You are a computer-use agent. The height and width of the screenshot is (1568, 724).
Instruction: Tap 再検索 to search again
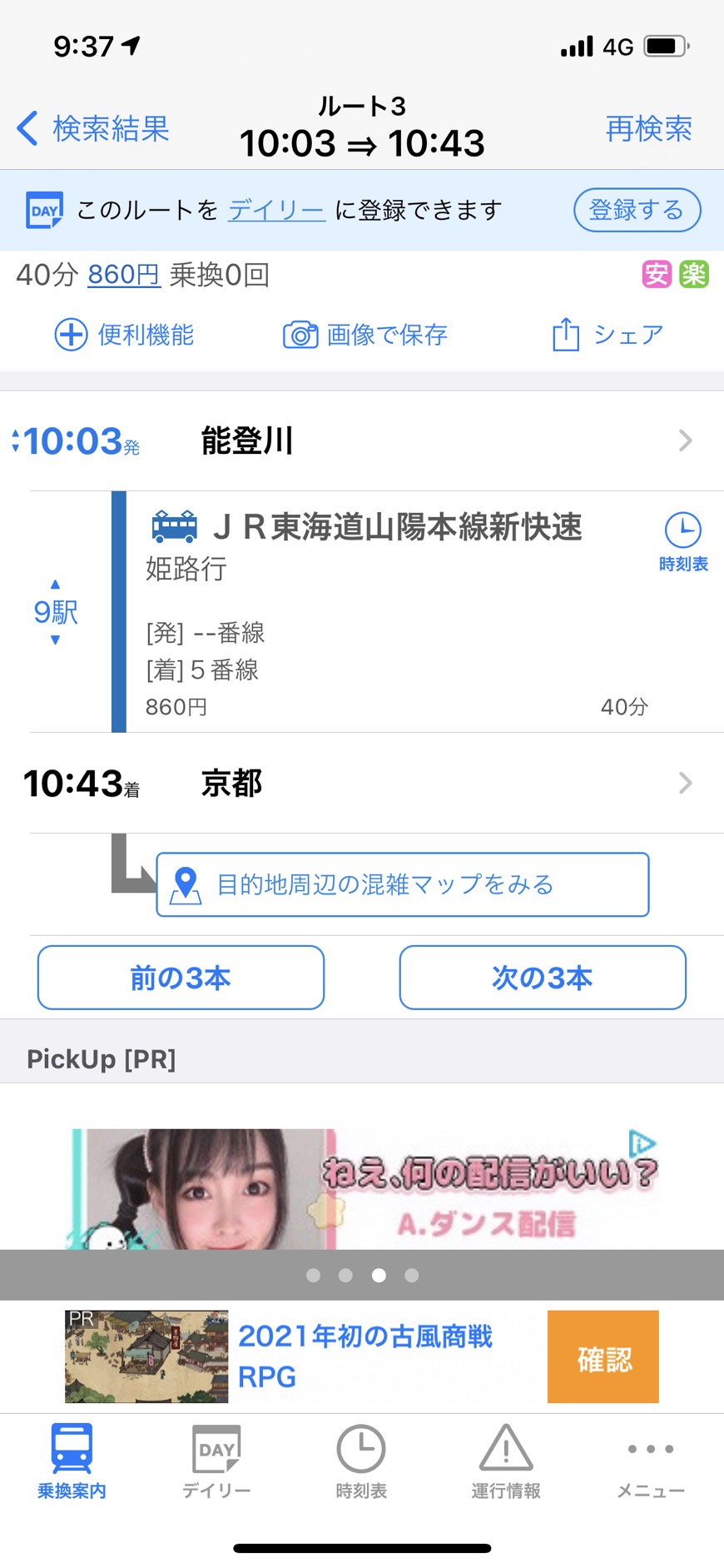tap(648, 128)
